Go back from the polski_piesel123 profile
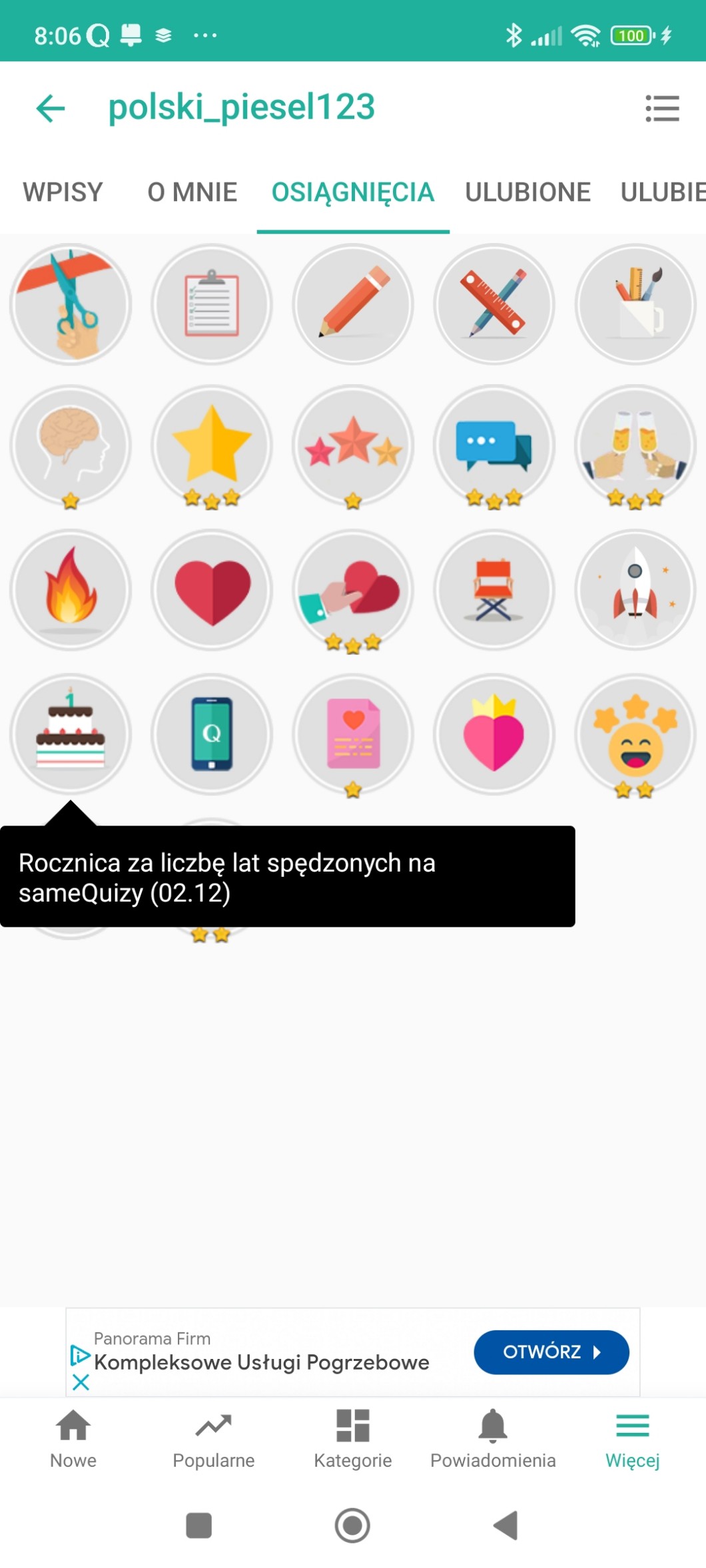The height and width of the screenshot is (1568, 706). (x=51, y=108)
